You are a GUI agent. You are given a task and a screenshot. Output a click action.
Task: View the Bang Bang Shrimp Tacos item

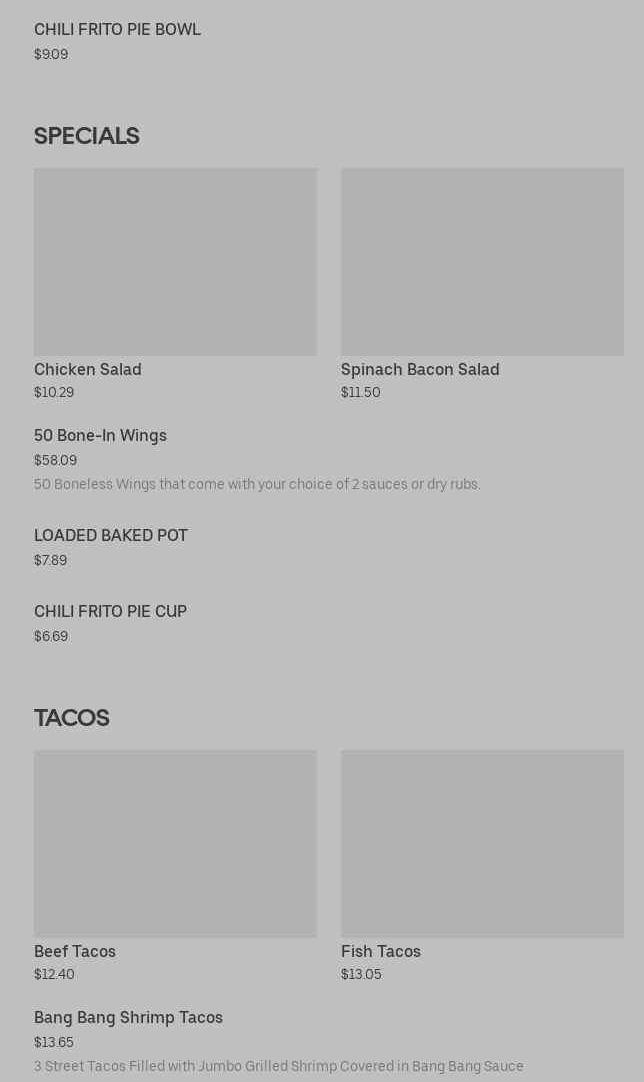point(128,1018)
